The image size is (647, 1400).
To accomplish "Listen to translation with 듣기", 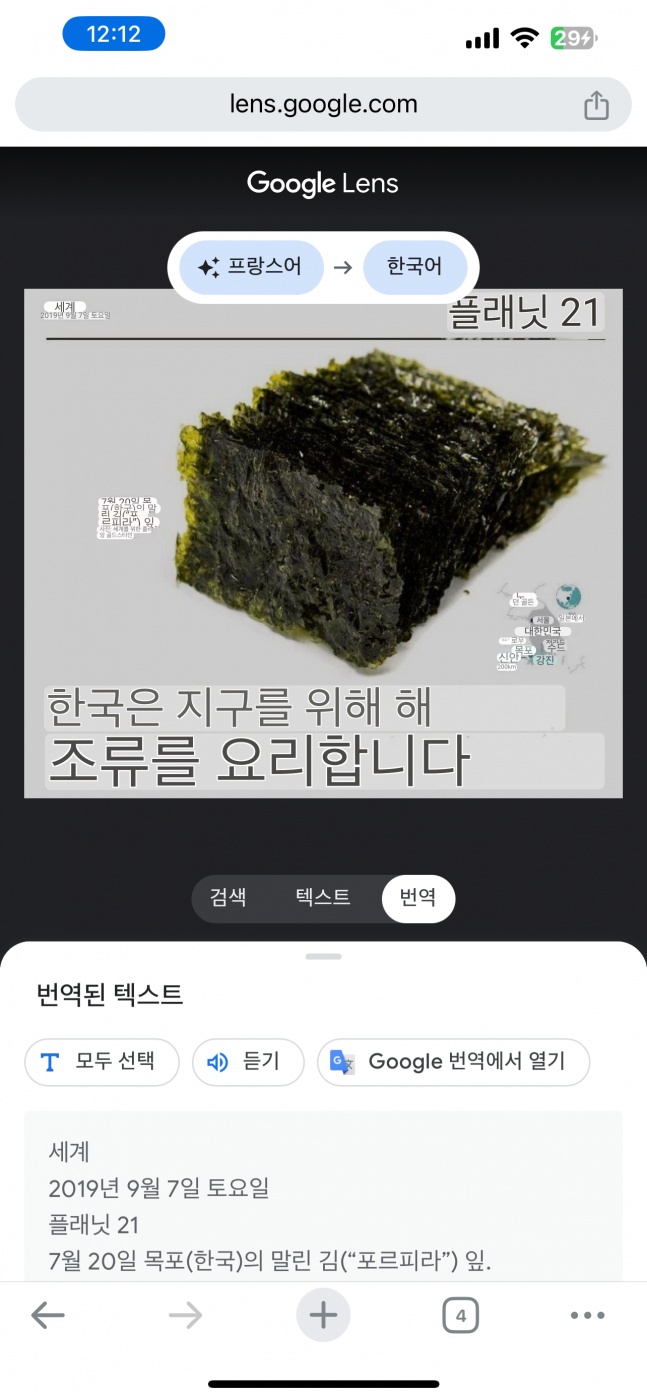I will tap(247, 1062).
